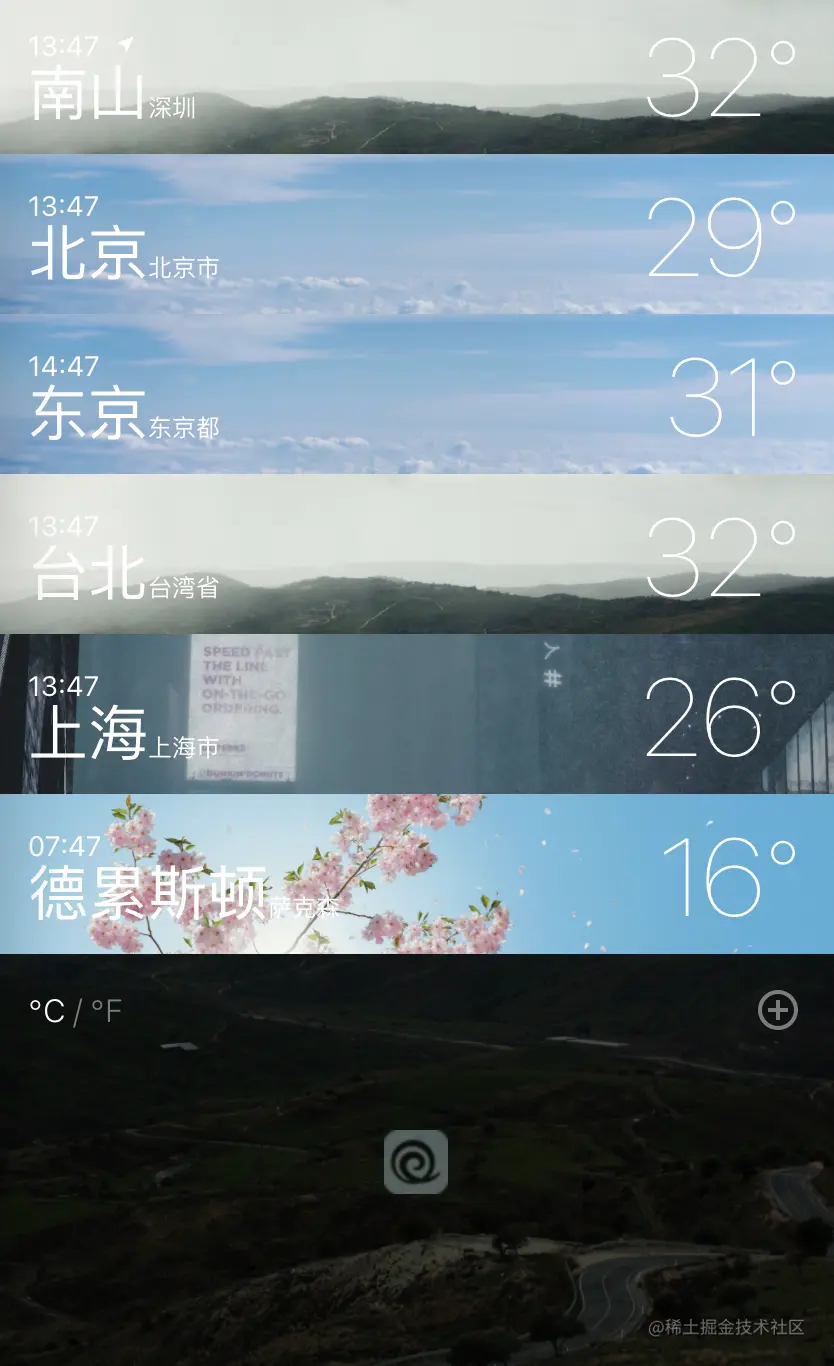Tap the swirl weather channel icon
The width and height of the screenshot is (834, 1366).
(416, 1162)
